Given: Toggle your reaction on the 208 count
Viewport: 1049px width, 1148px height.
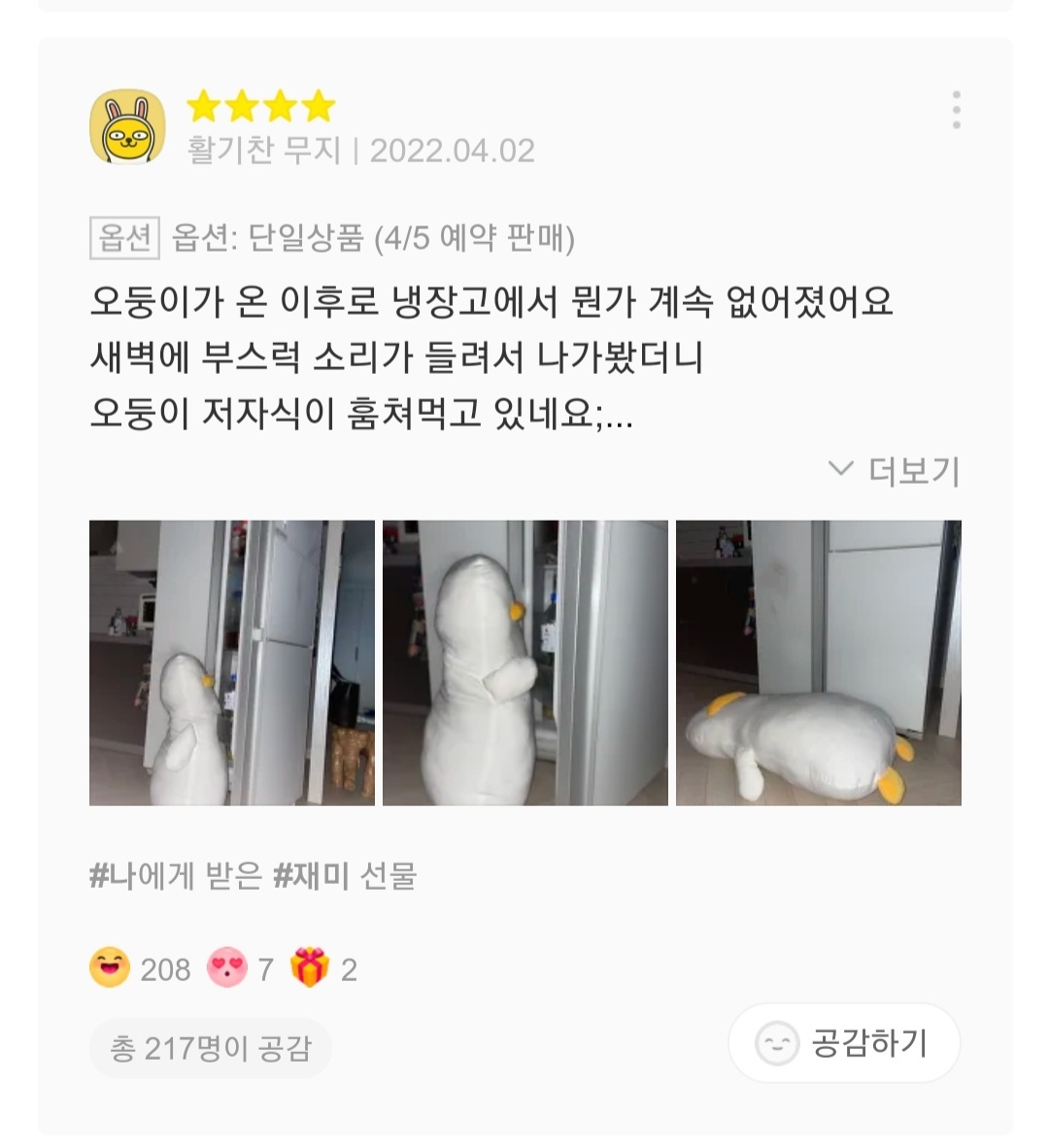Looking at the screenshot, I should tap(165, 966).
